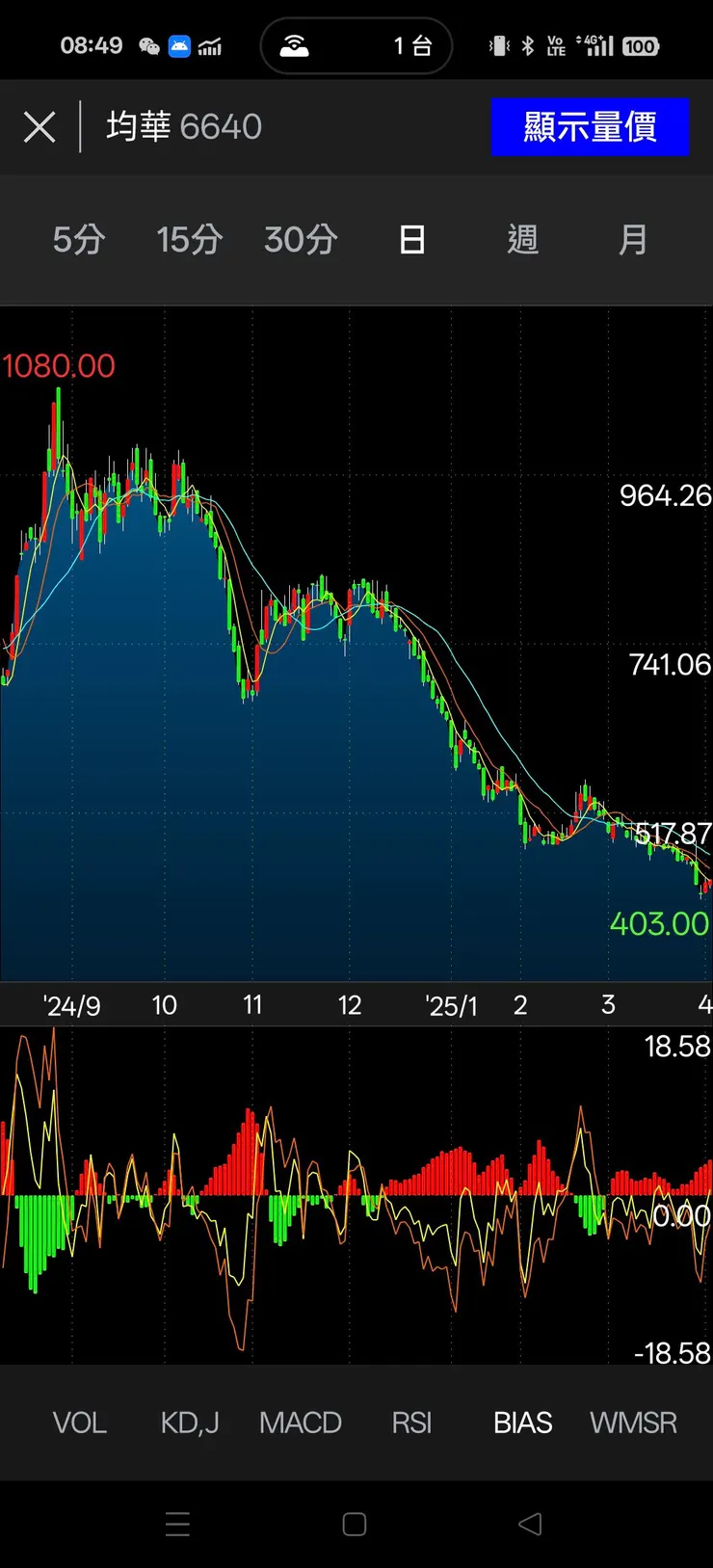Show the VOL indicator
713x1568 pixels.
point(79,1422)
